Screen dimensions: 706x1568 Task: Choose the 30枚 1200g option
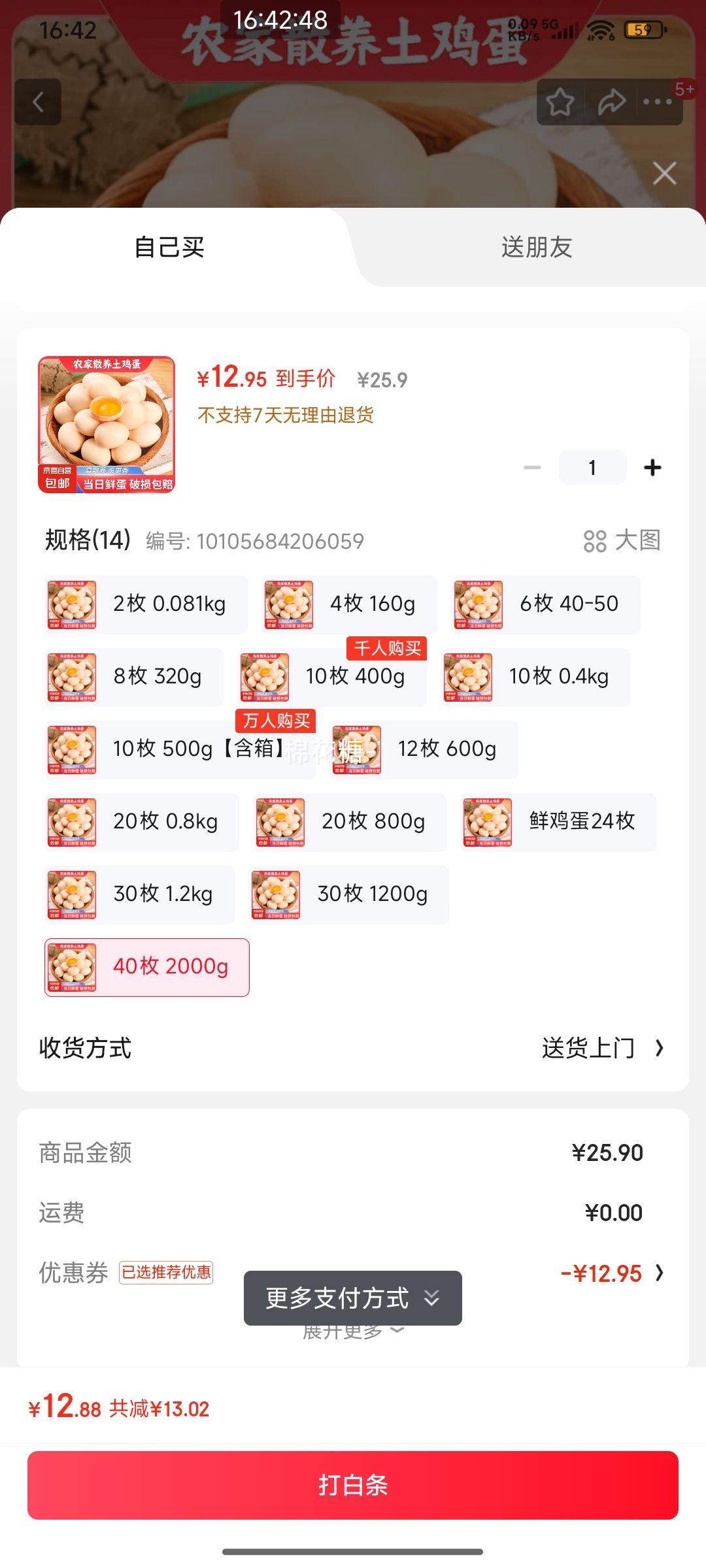[348, 894]
